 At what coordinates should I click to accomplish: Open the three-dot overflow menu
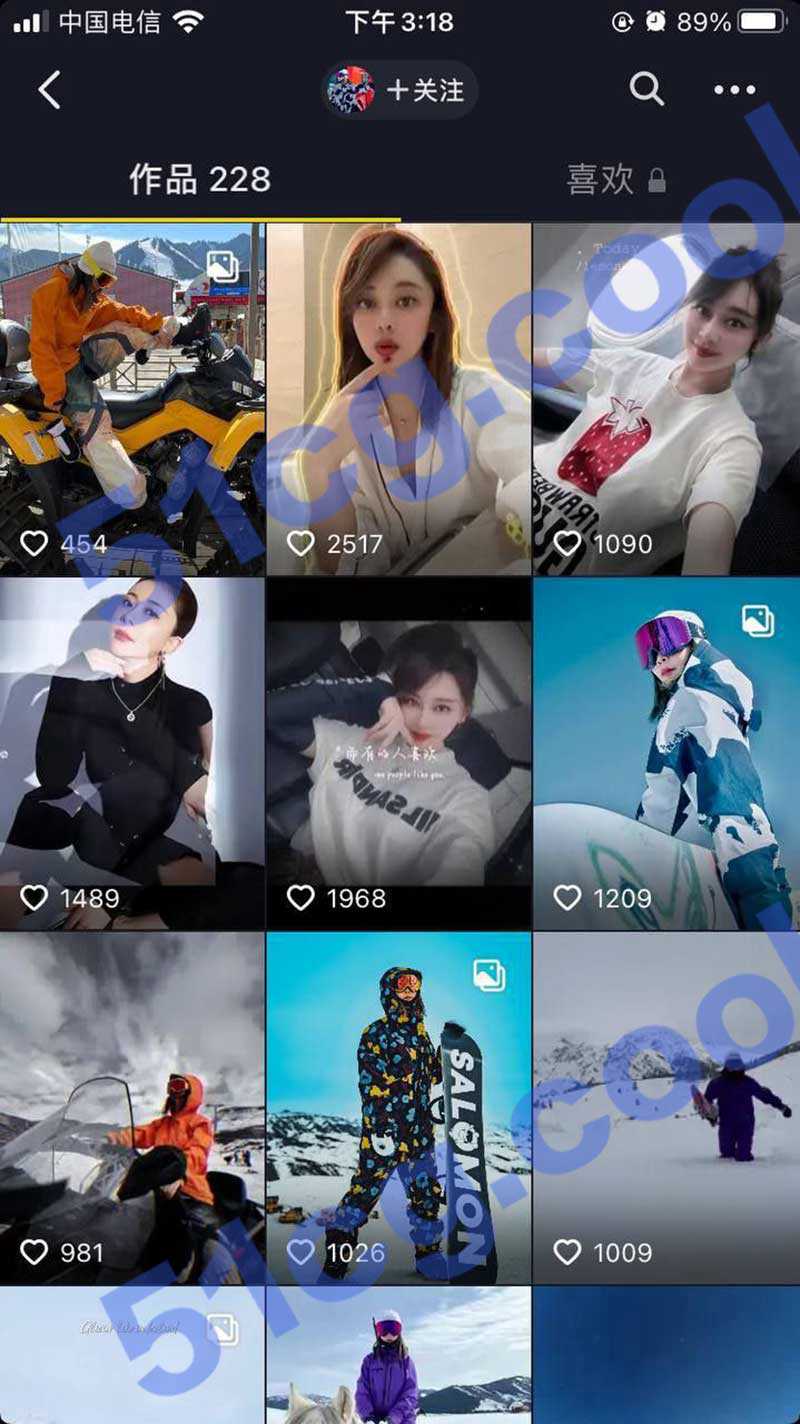tap(735, 90)
